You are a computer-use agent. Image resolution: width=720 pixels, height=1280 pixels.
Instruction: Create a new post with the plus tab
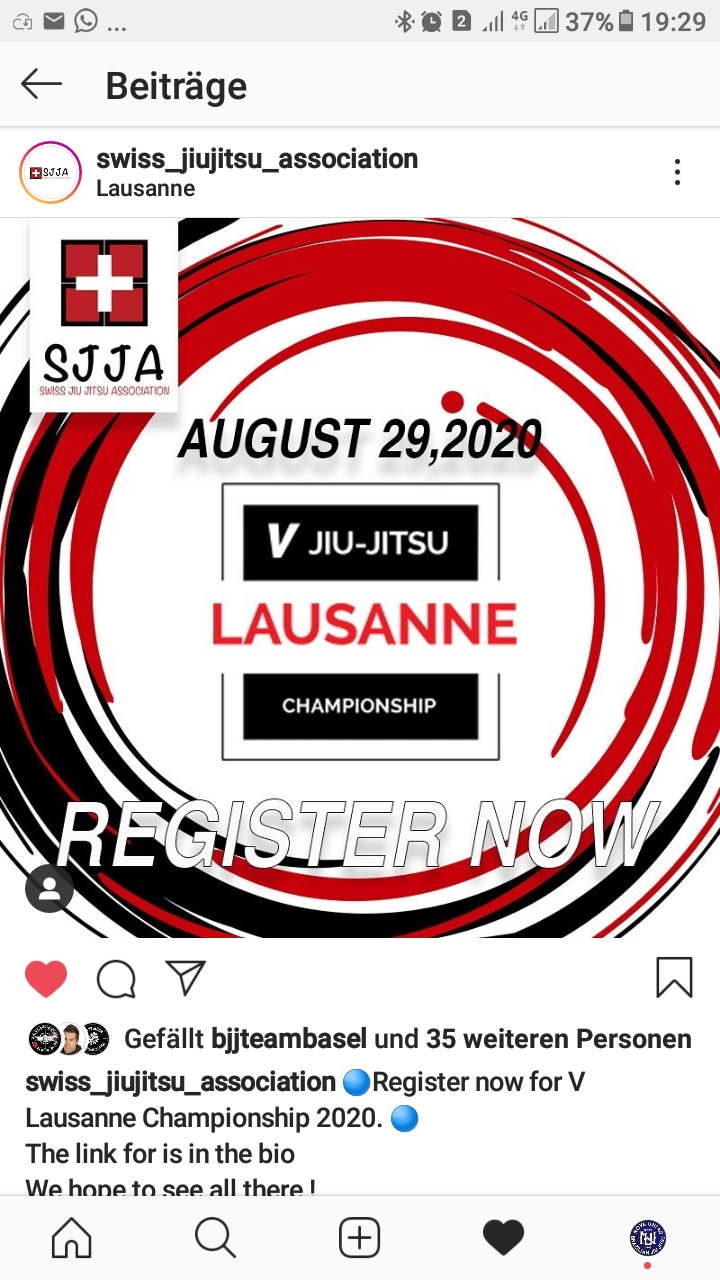(359, 1239)
